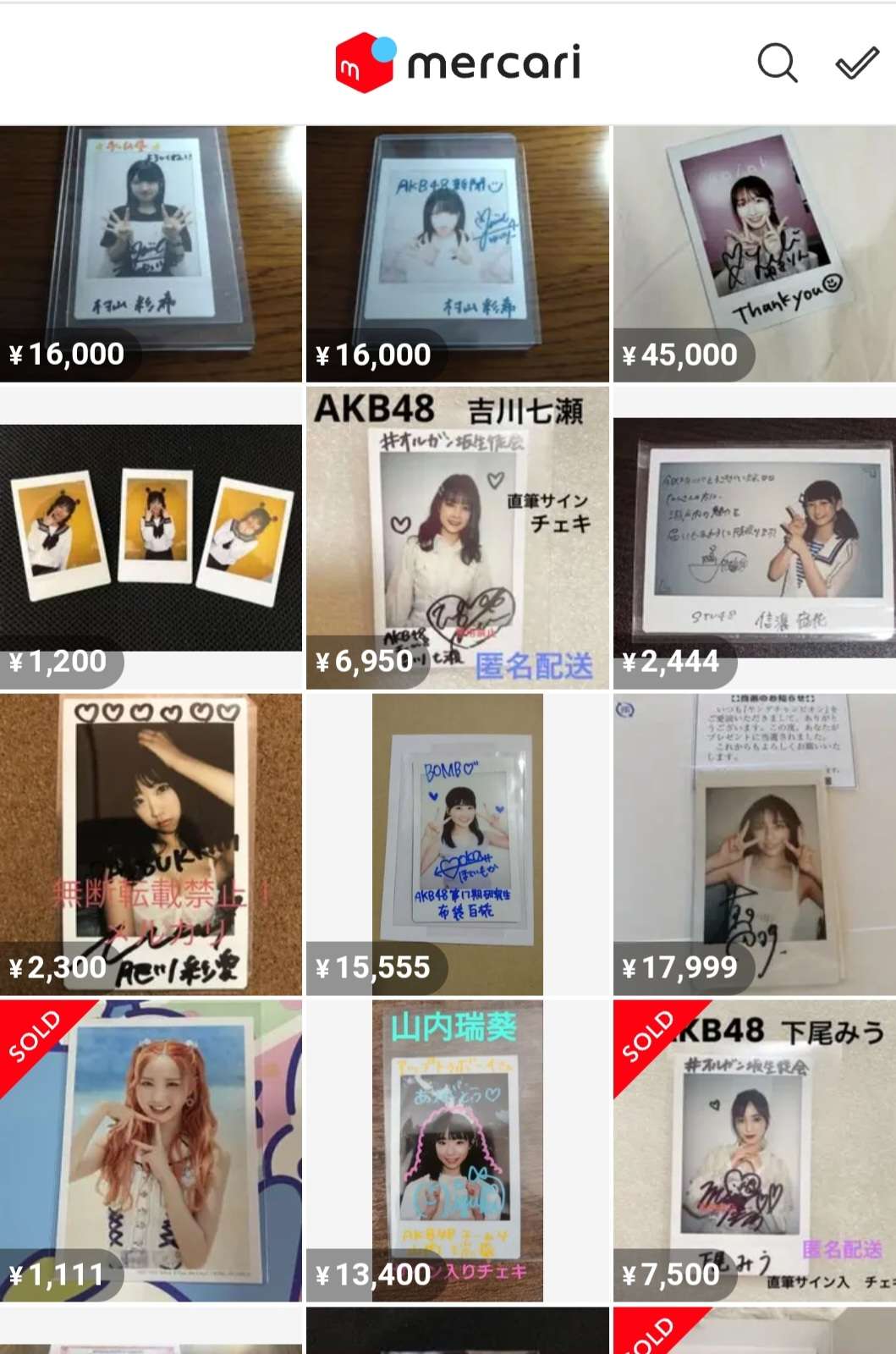Image resolution: width=896 pixels, height=1354 pixels.
Task: View the ¥6,950 吉川七瀬 cheki listing
Action: click(x=457, y=538)
